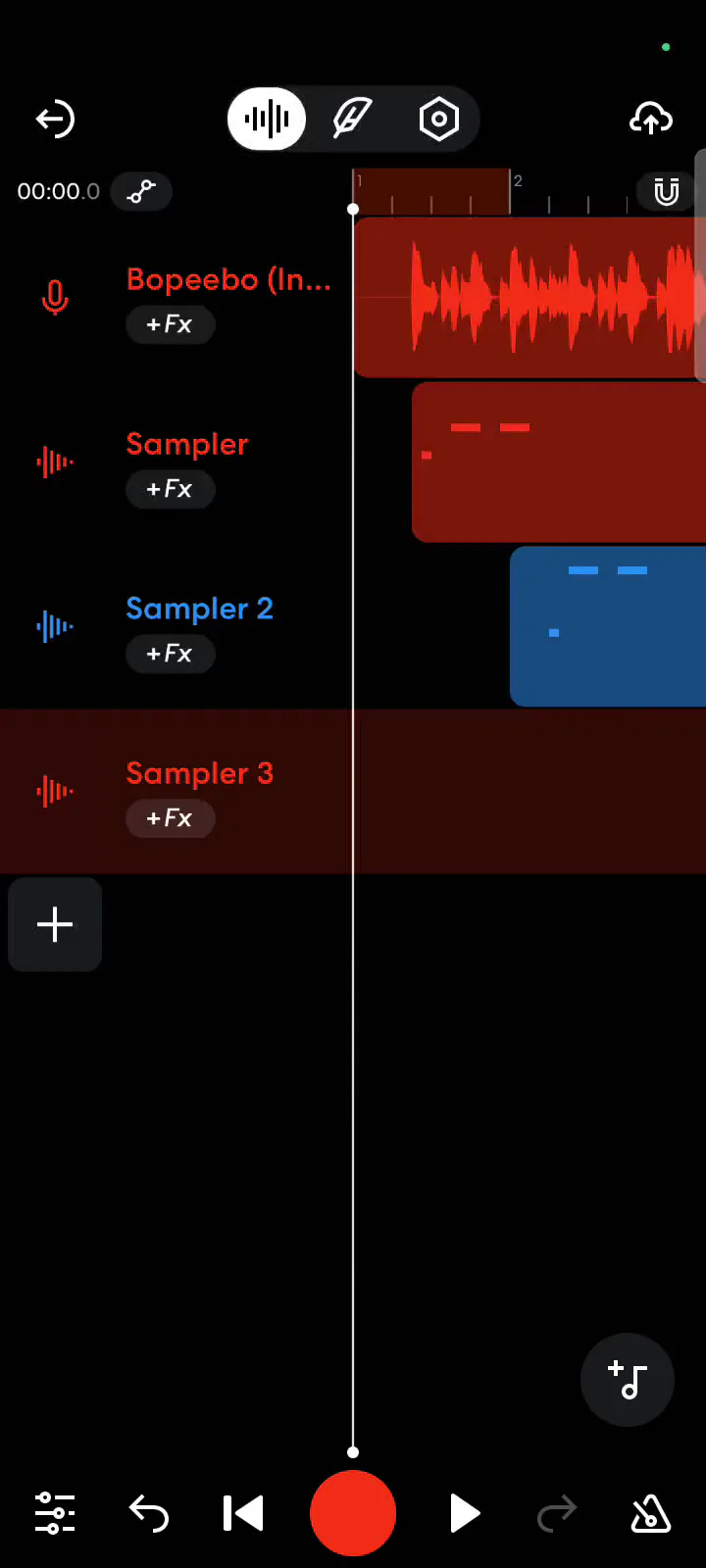Select the Bopeebo audio waveform region

coord(529,297)
